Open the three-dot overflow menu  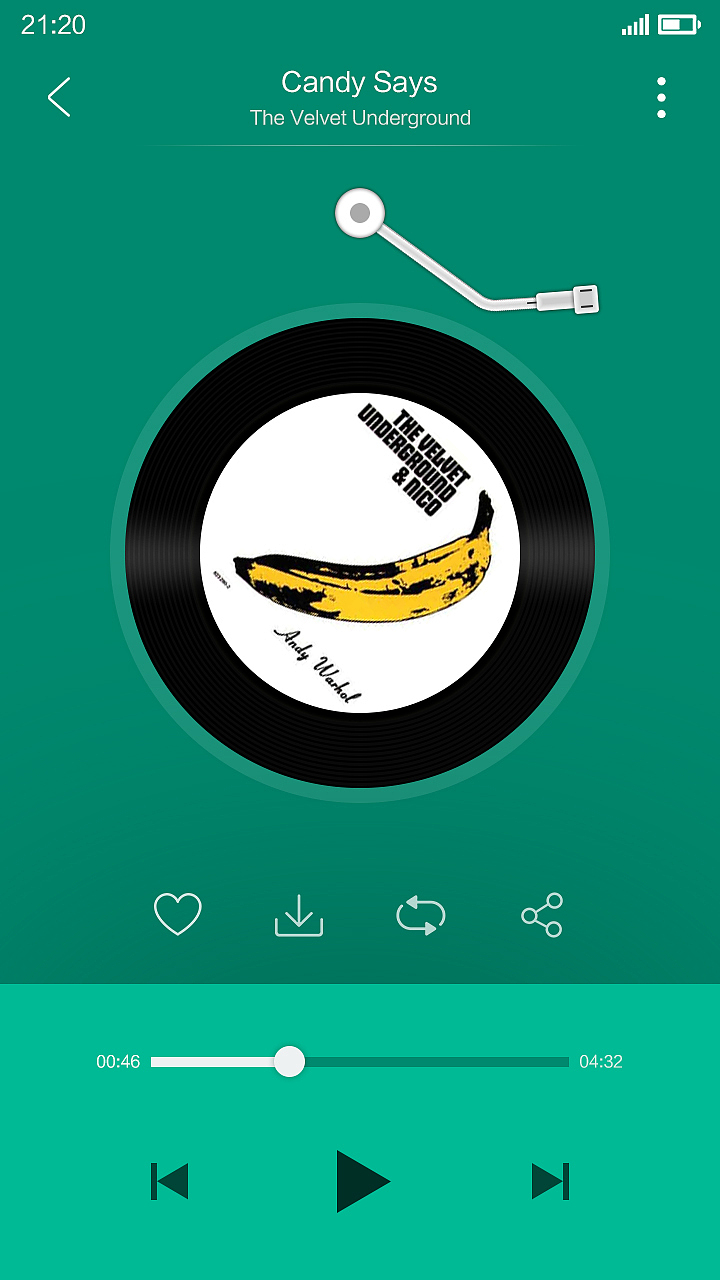[661, 97]
